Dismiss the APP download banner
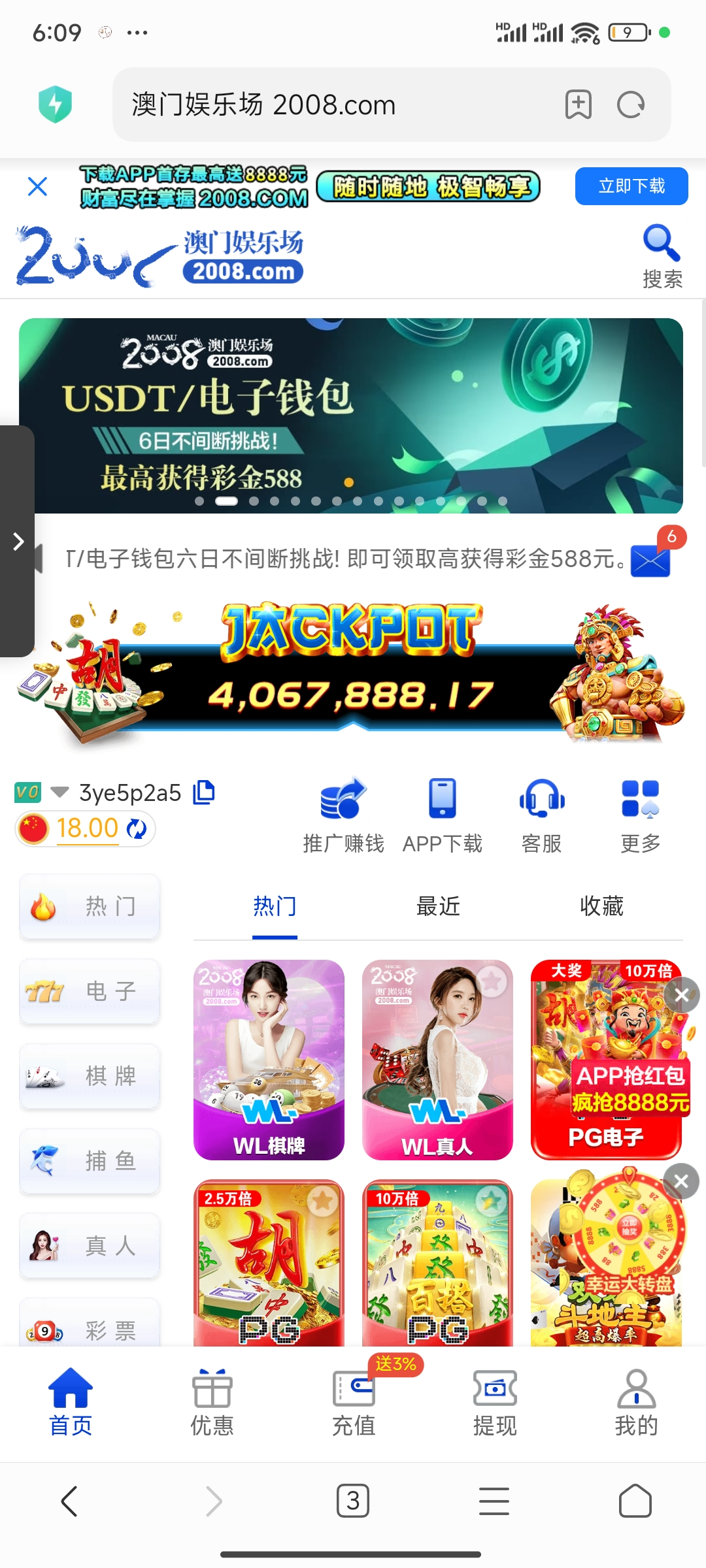 pos(38,187)
